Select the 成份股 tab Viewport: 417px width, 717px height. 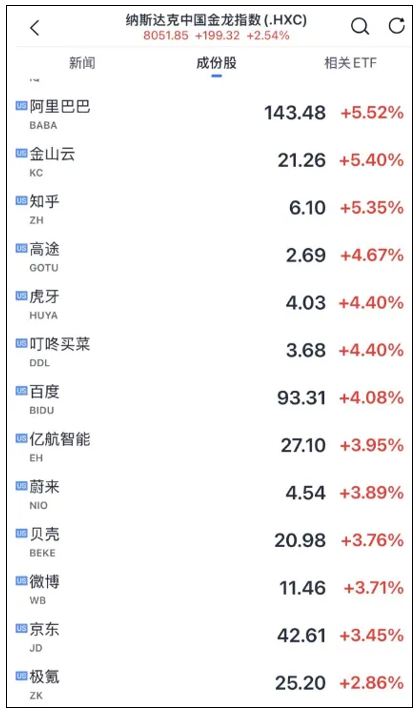point(216,63)
